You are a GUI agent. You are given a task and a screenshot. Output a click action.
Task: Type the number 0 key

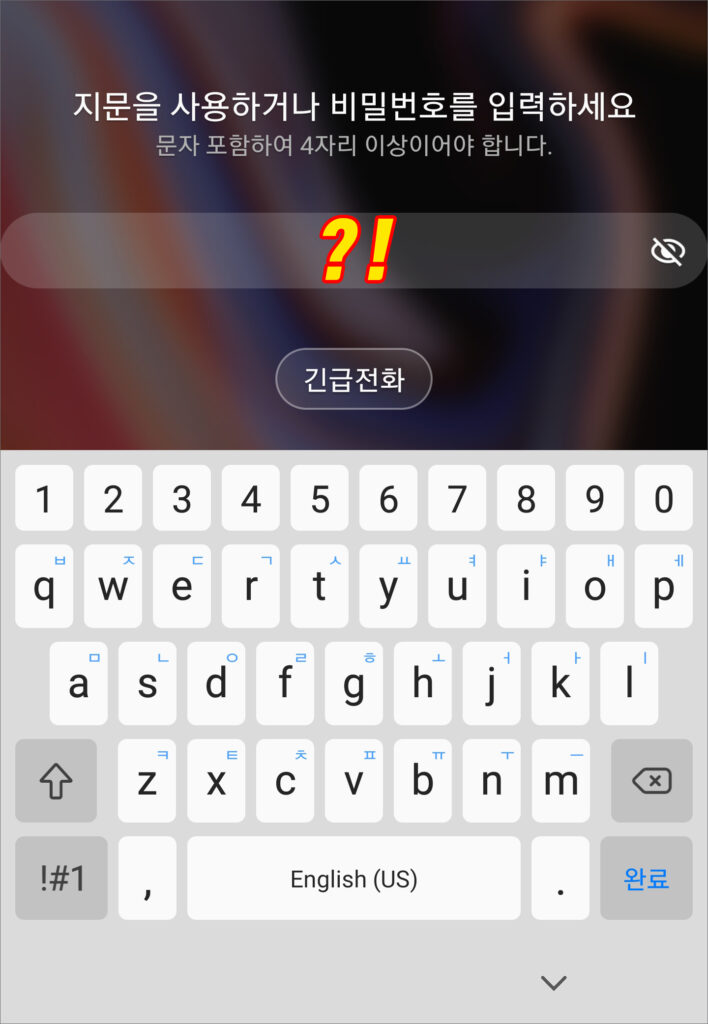[663, 498]
